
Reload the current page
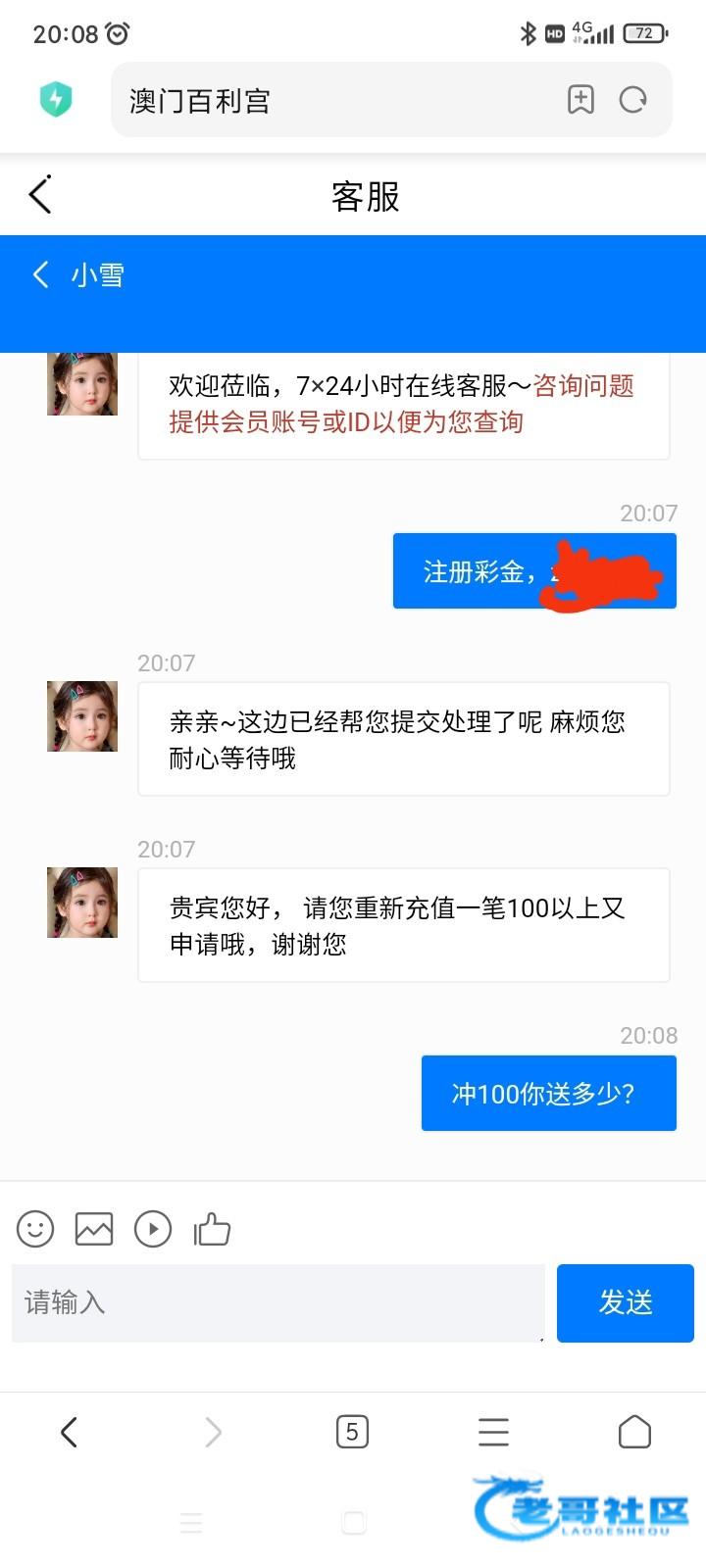pos(633,99)
